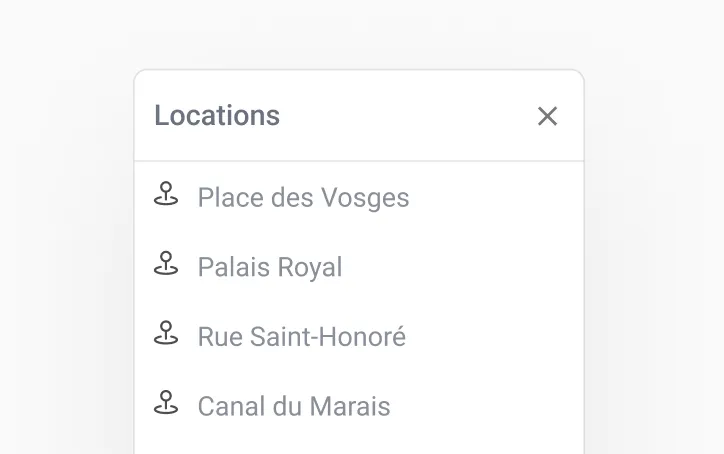The width and height of the screenshot is (724, 454).
Task: Choose Rue Saint-Honoré from the list
Action: [x=301, y=337]
